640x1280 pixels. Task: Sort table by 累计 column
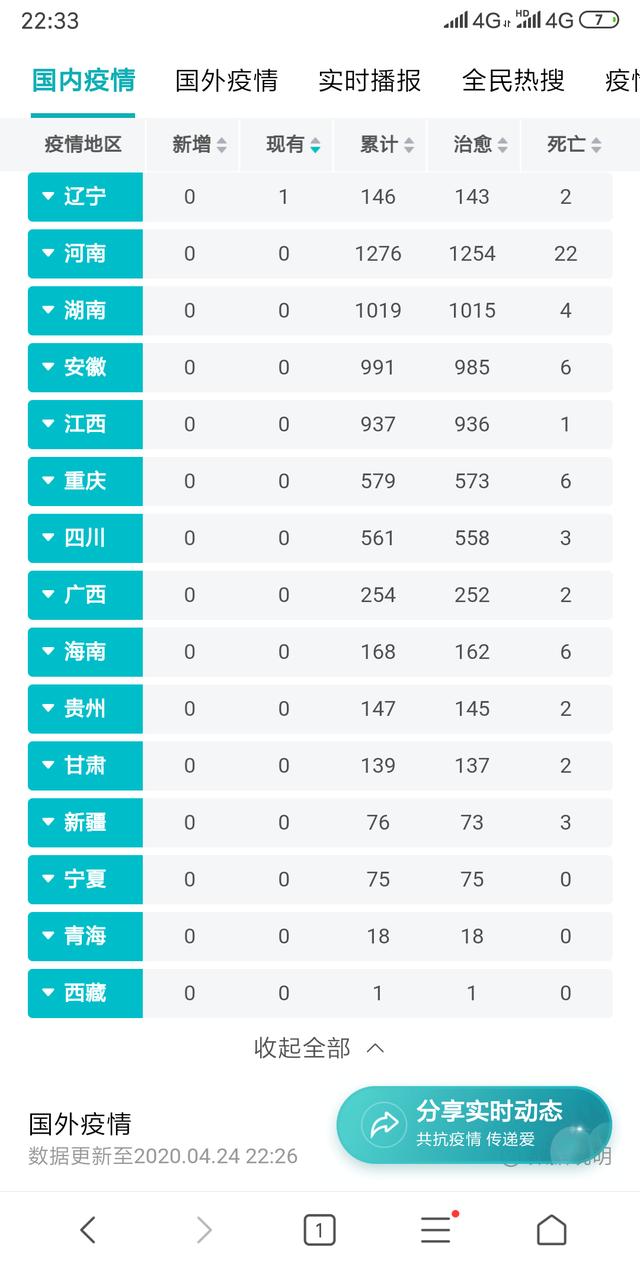(x=387, y=145)
